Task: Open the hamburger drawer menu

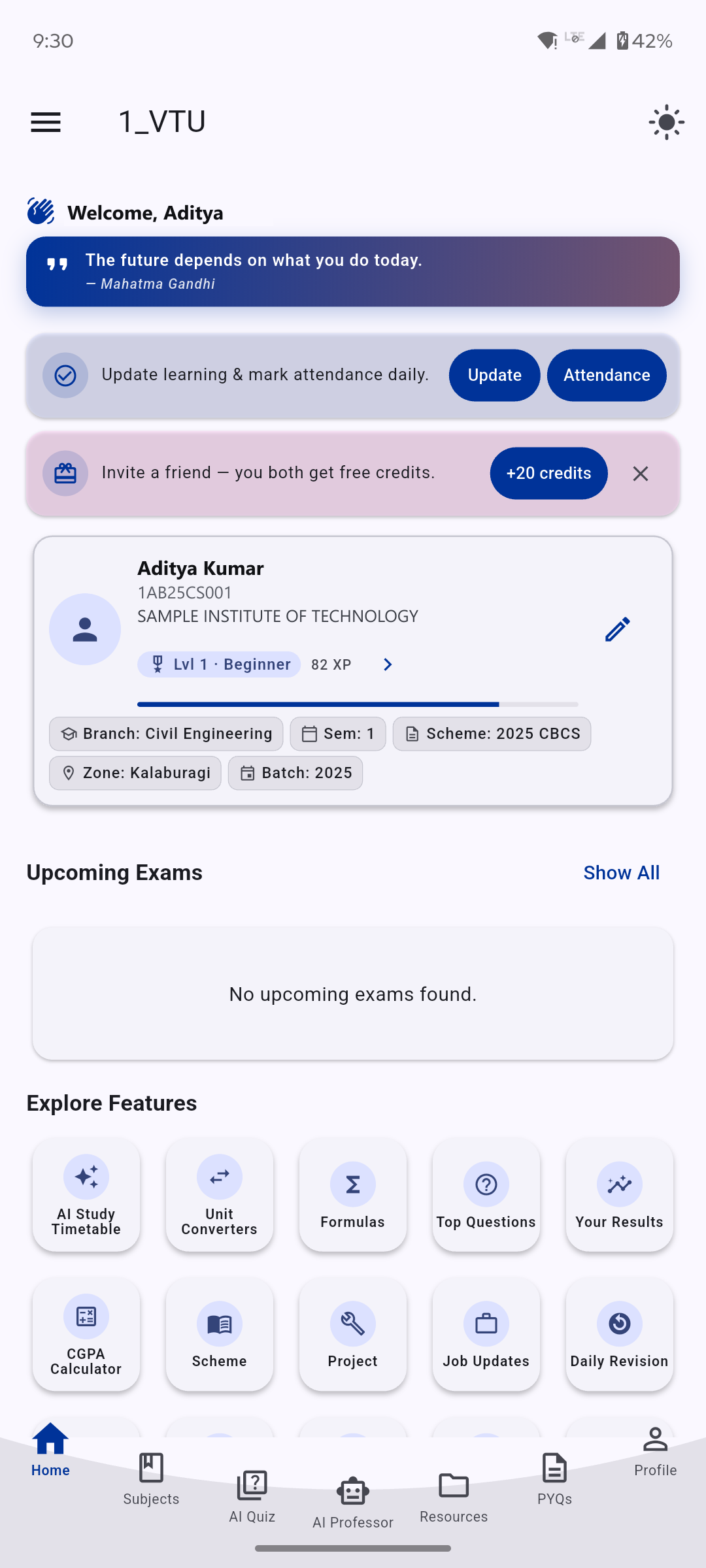Action: coord(46,122)
